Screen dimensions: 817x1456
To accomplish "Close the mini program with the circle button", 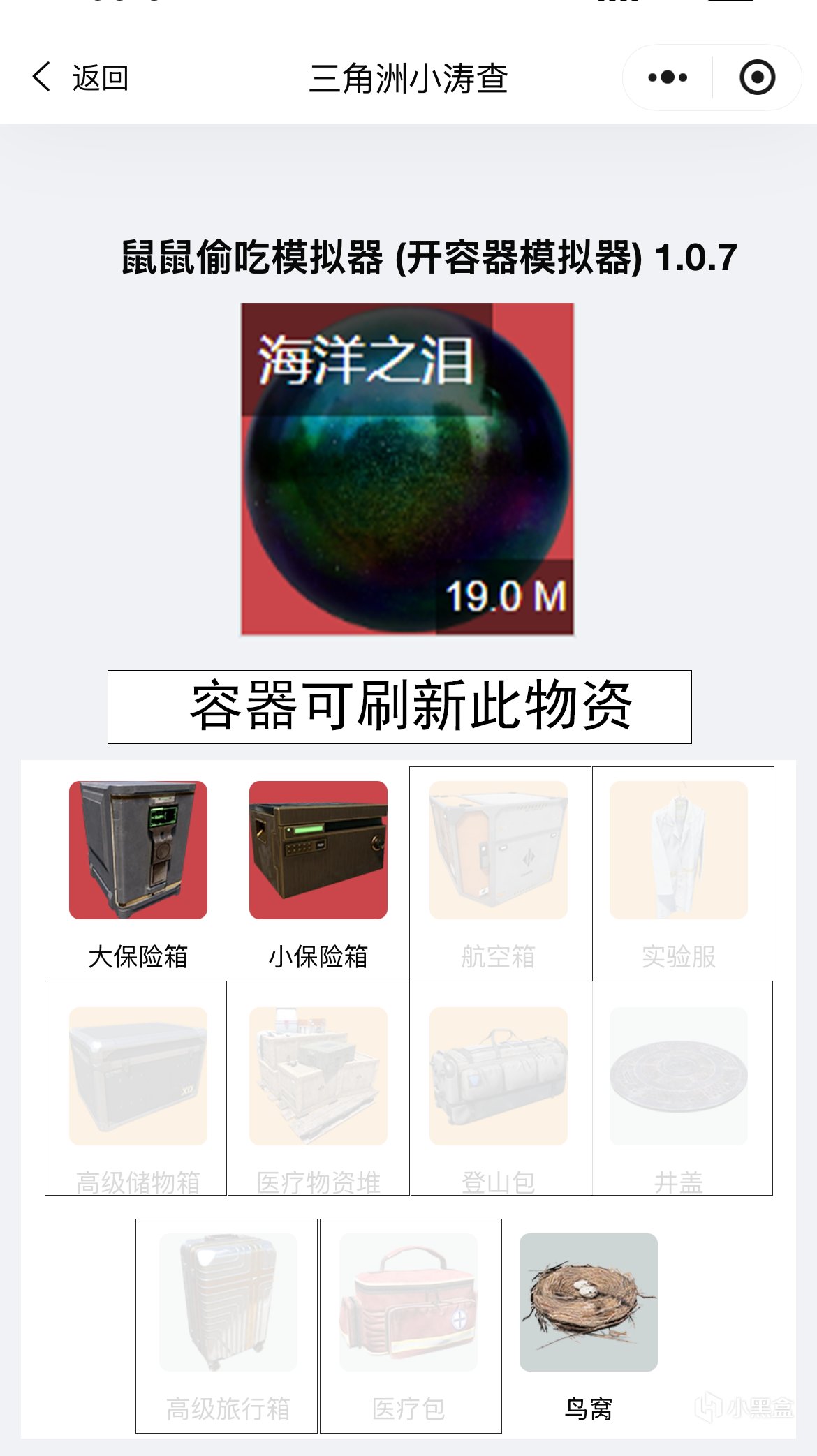I will click(757, 77).
